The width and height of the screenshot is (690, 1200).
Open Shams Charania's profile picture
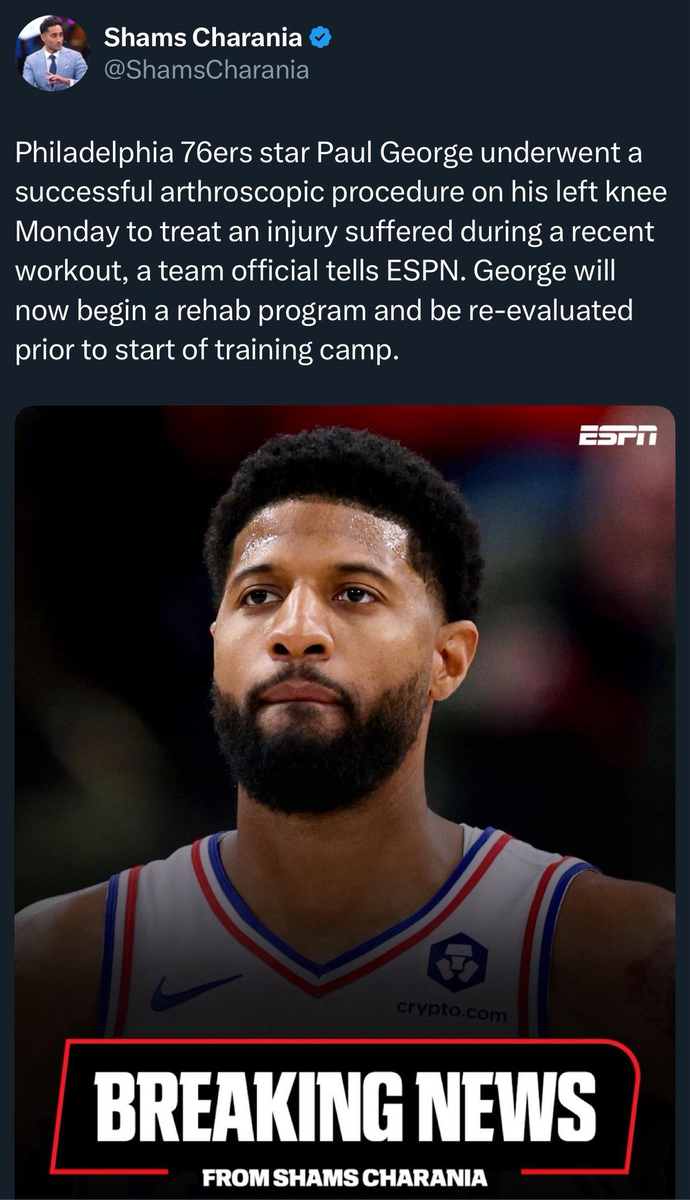point(52,53)
